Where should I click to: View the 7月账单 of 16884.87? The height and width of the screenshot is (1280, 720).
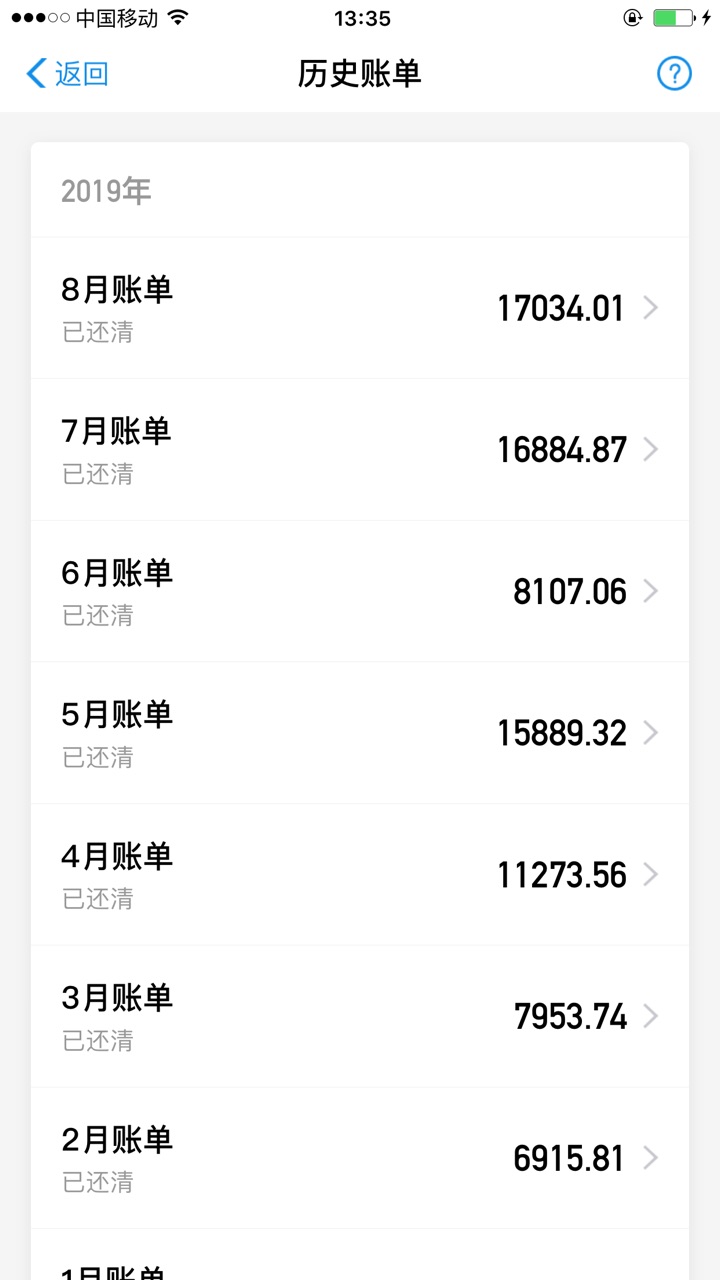tap(360, 450)
